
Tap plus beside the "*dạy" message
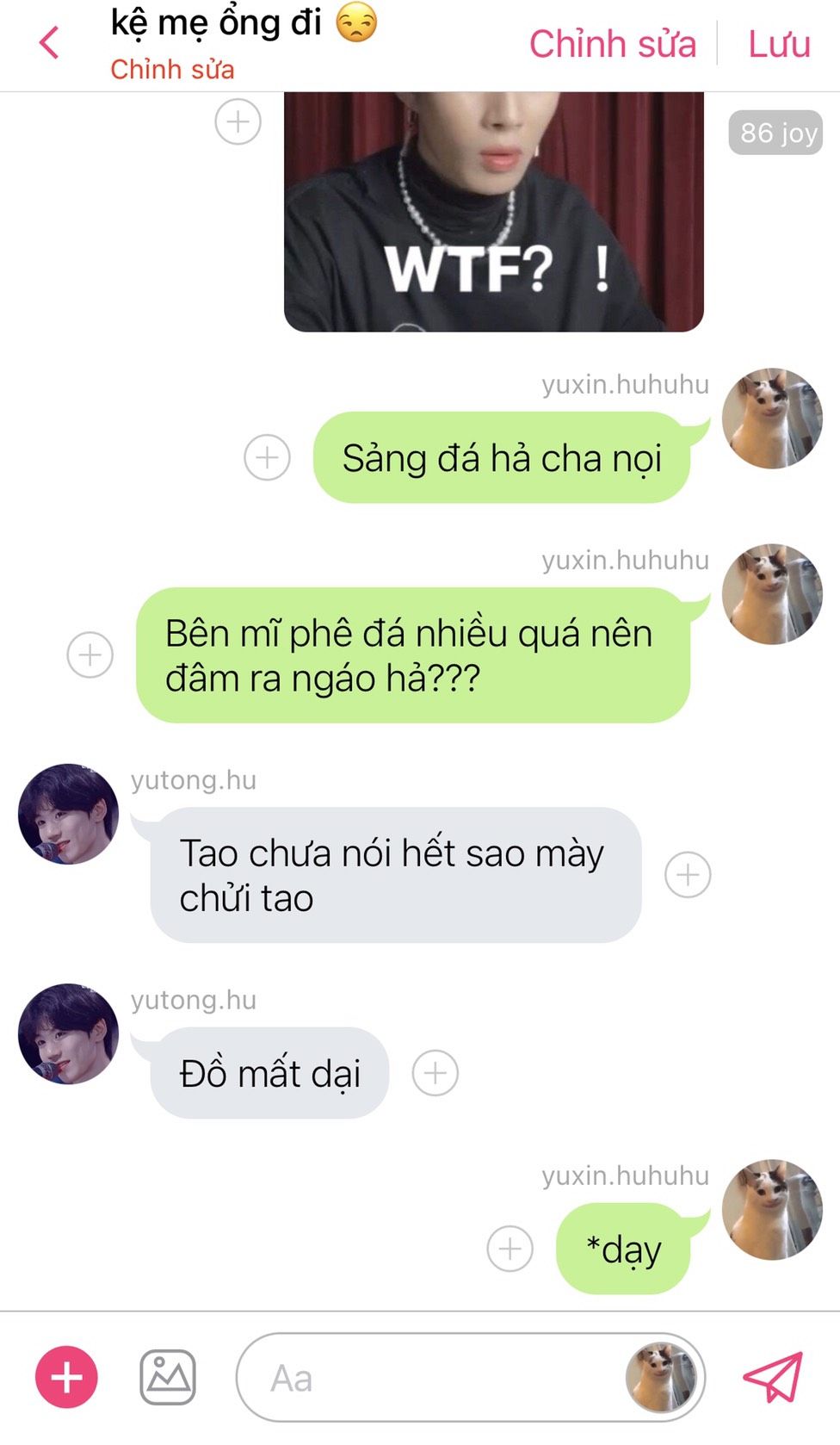tap(510, 1249)
